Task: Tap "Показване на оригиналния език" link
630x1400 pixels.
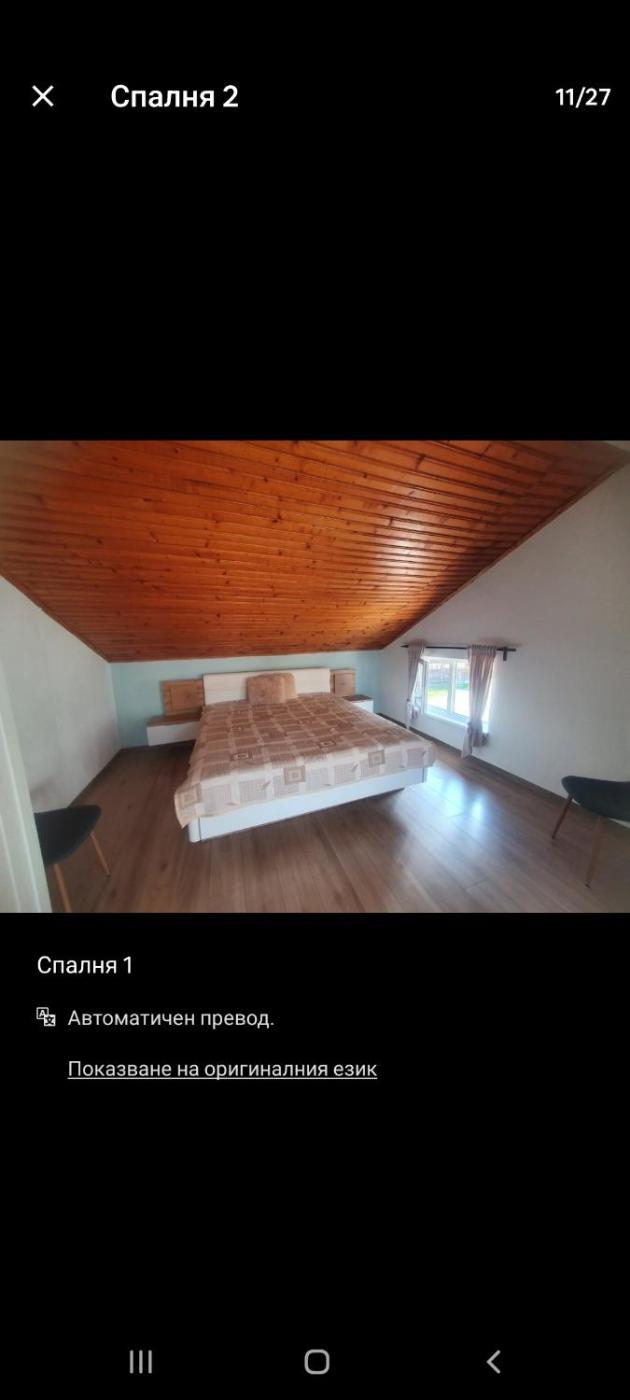Action: (222, 1069)
